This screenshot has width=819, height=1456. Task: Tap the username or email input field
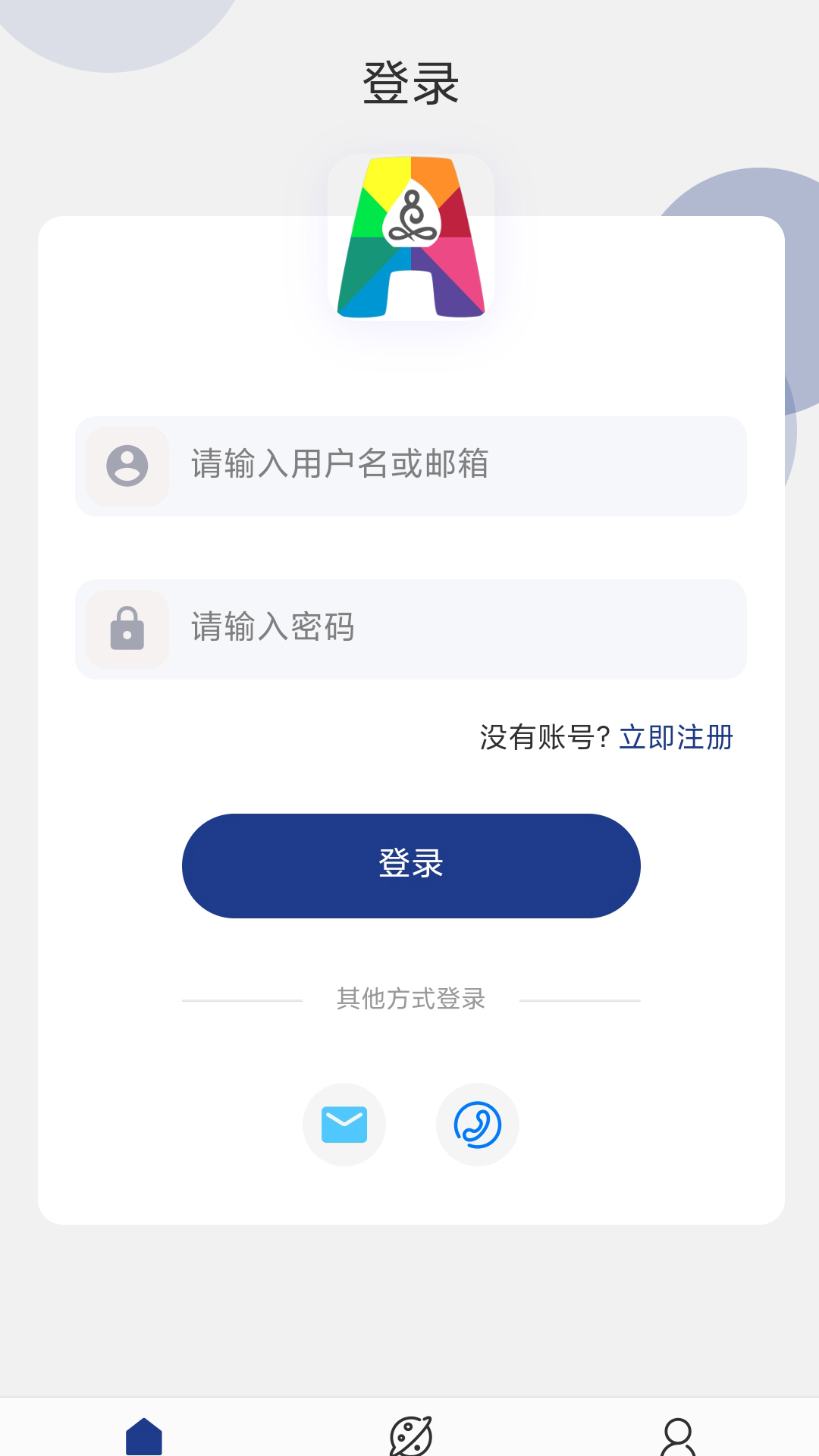coord(455,466)
